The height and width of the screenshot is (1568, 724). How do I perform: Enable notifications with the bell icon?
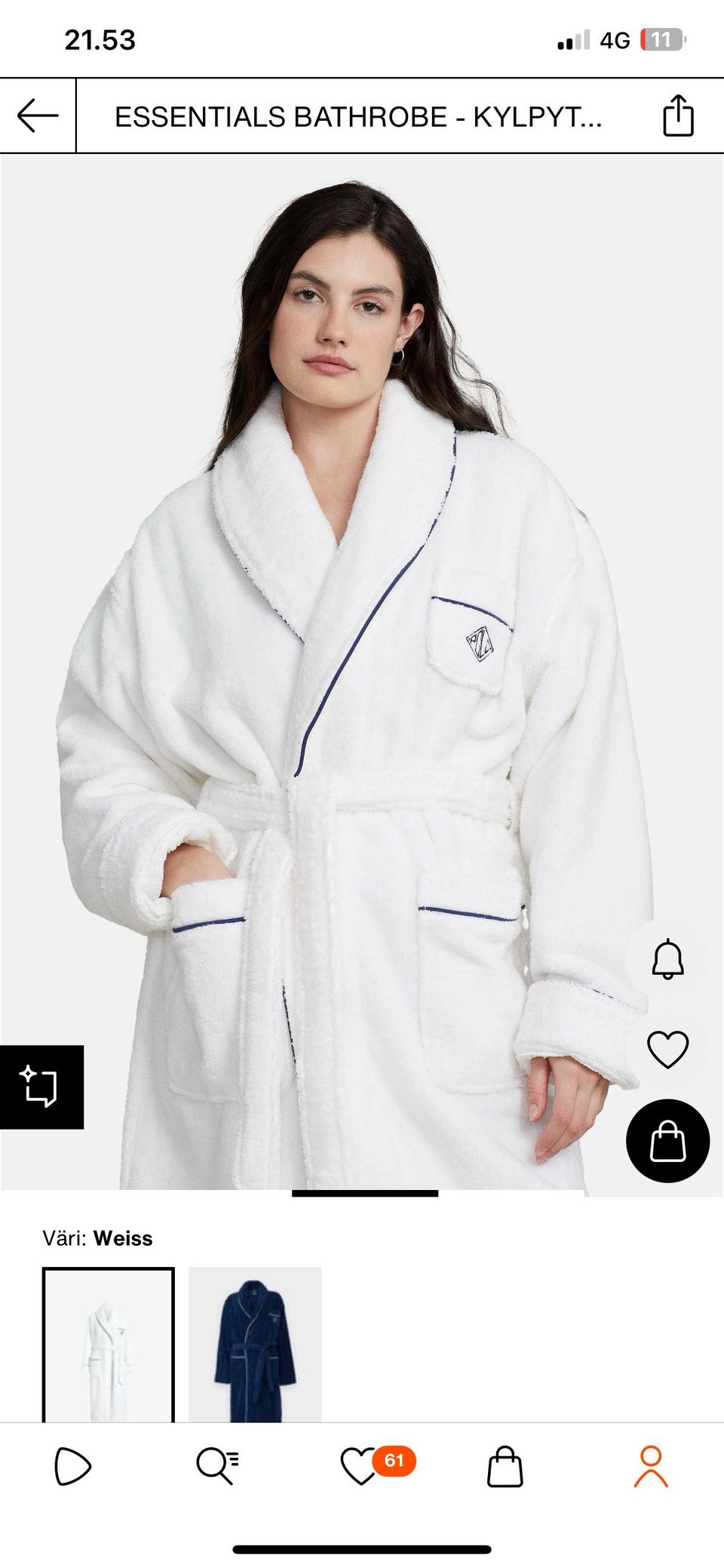(667, 960)
